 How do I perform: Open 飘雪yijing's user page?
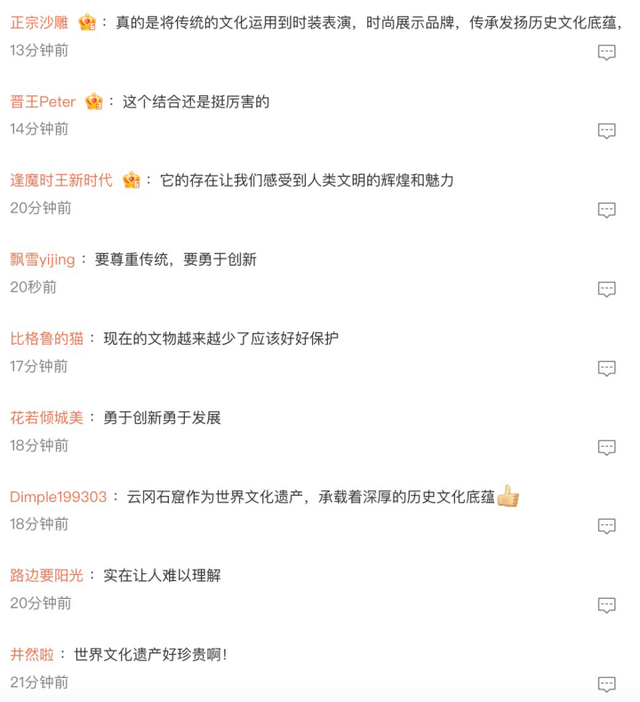tap(43, 259)
